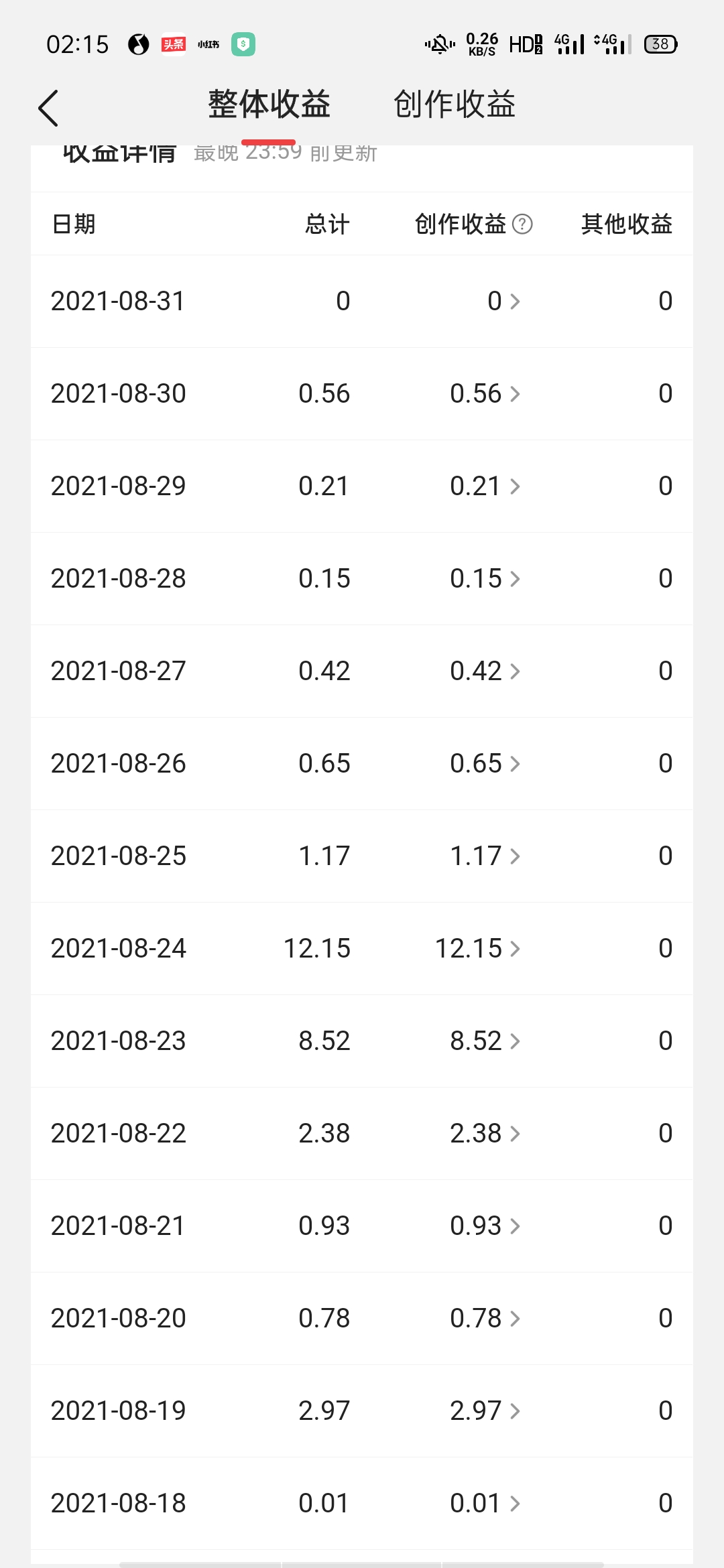This screenshot has height=1568, width=724.
Task: Expand the 0.21 earnings for 2021-08-29
Action: click(x=485, y=486)
